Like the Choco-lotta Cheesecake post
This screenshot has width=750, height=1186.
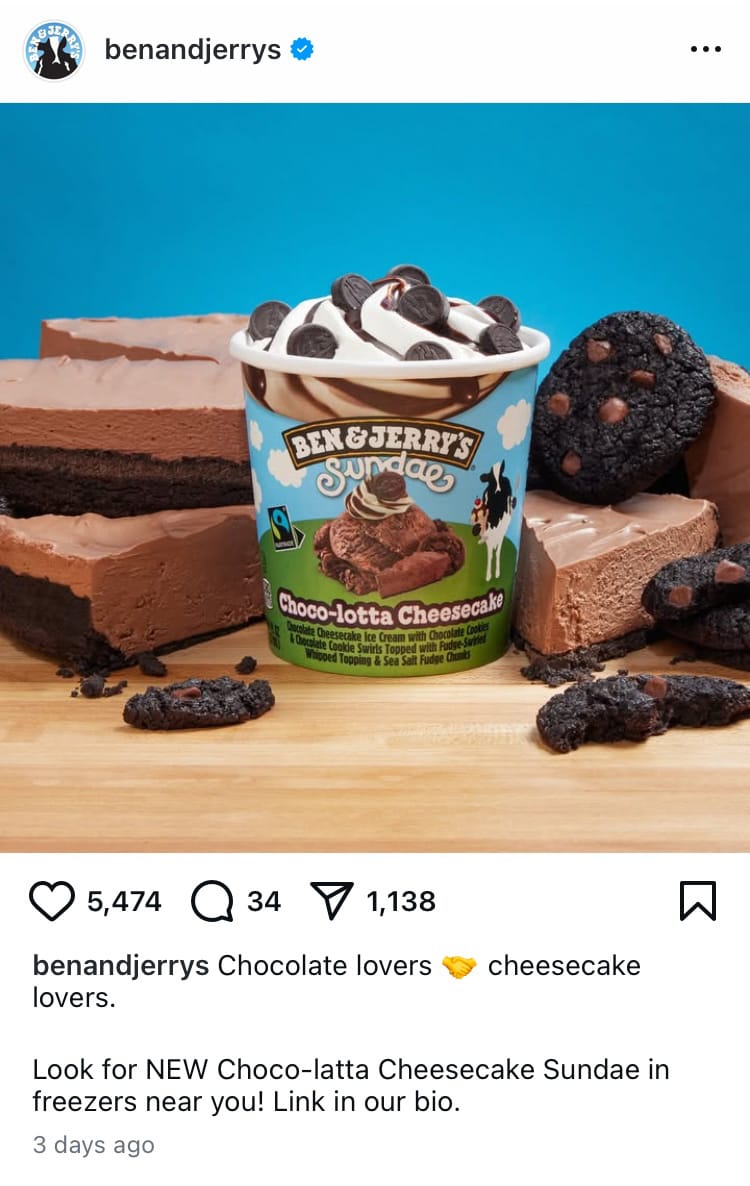click(52, 901)
